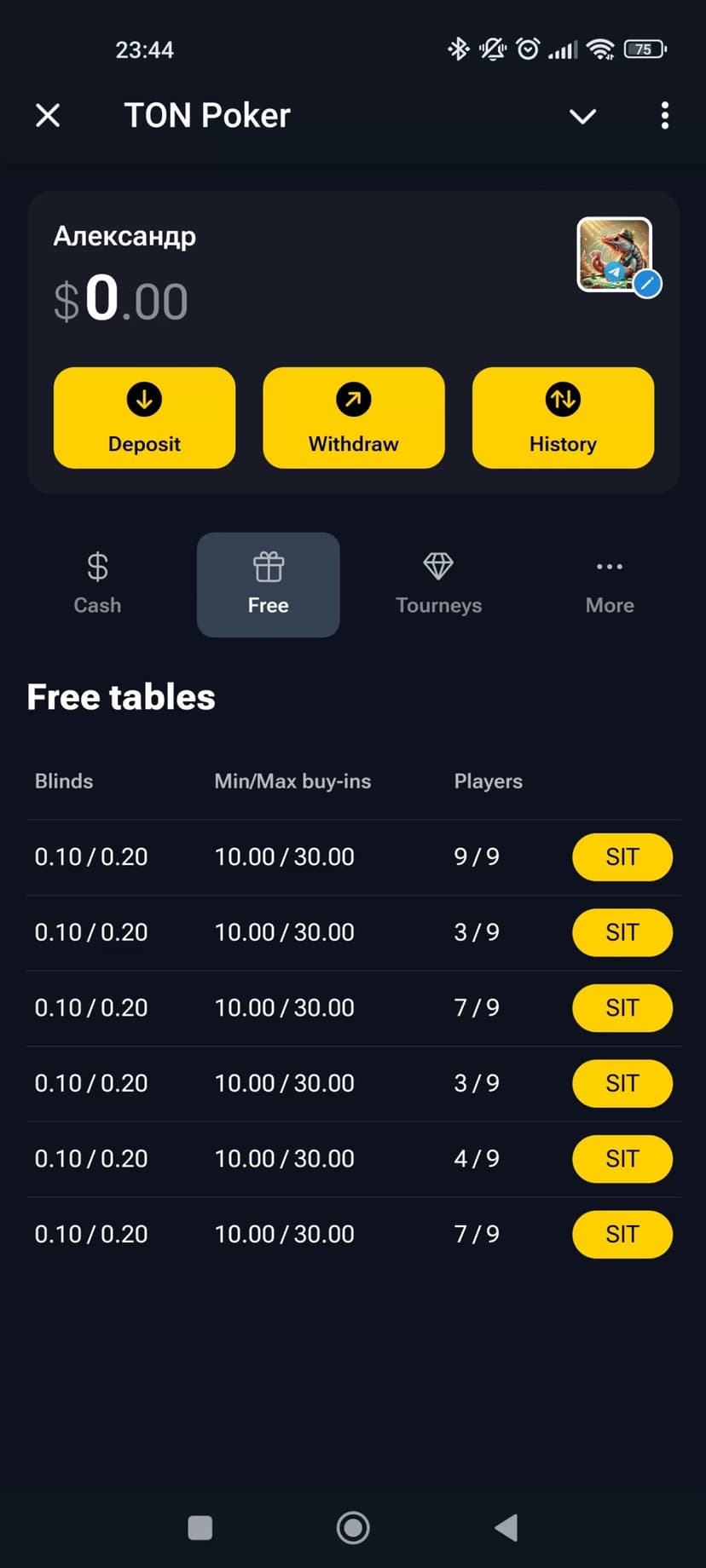Withdraw funds from the balance
Screen dimensions: 706x1568
tap(354, 418)
